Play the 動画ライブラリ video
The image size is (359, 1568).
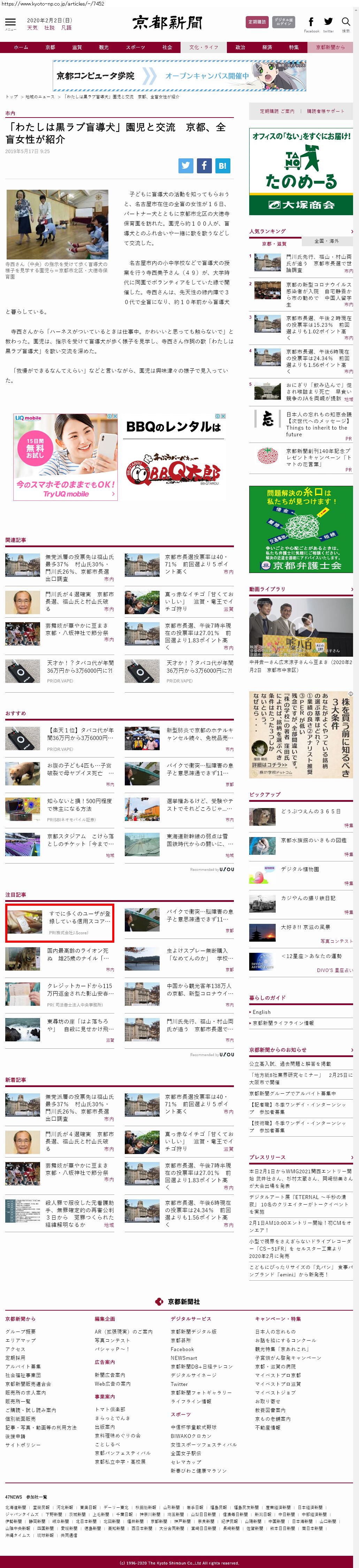click(300, 626)
